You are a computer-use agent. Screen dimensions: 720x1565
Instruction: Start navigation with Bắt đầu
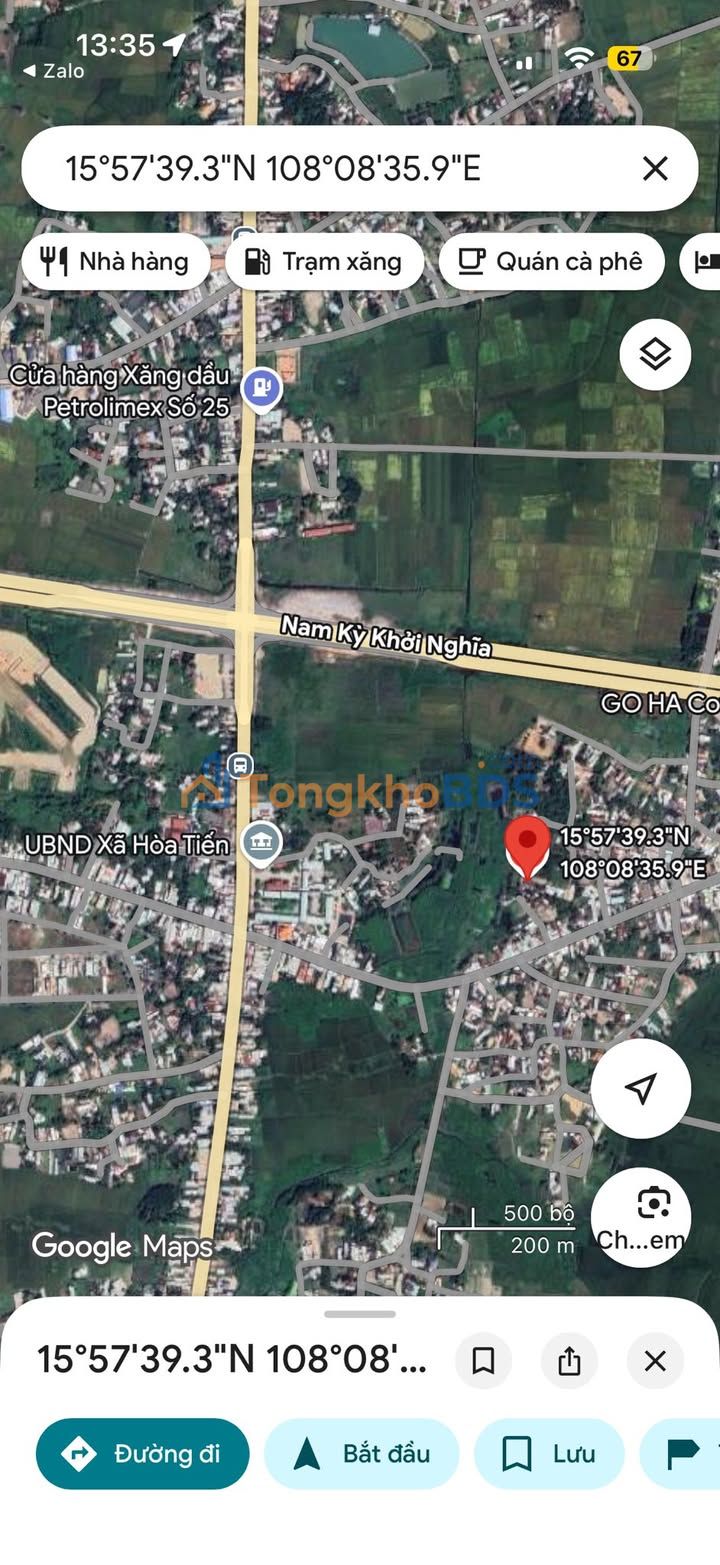[361, 1454]
